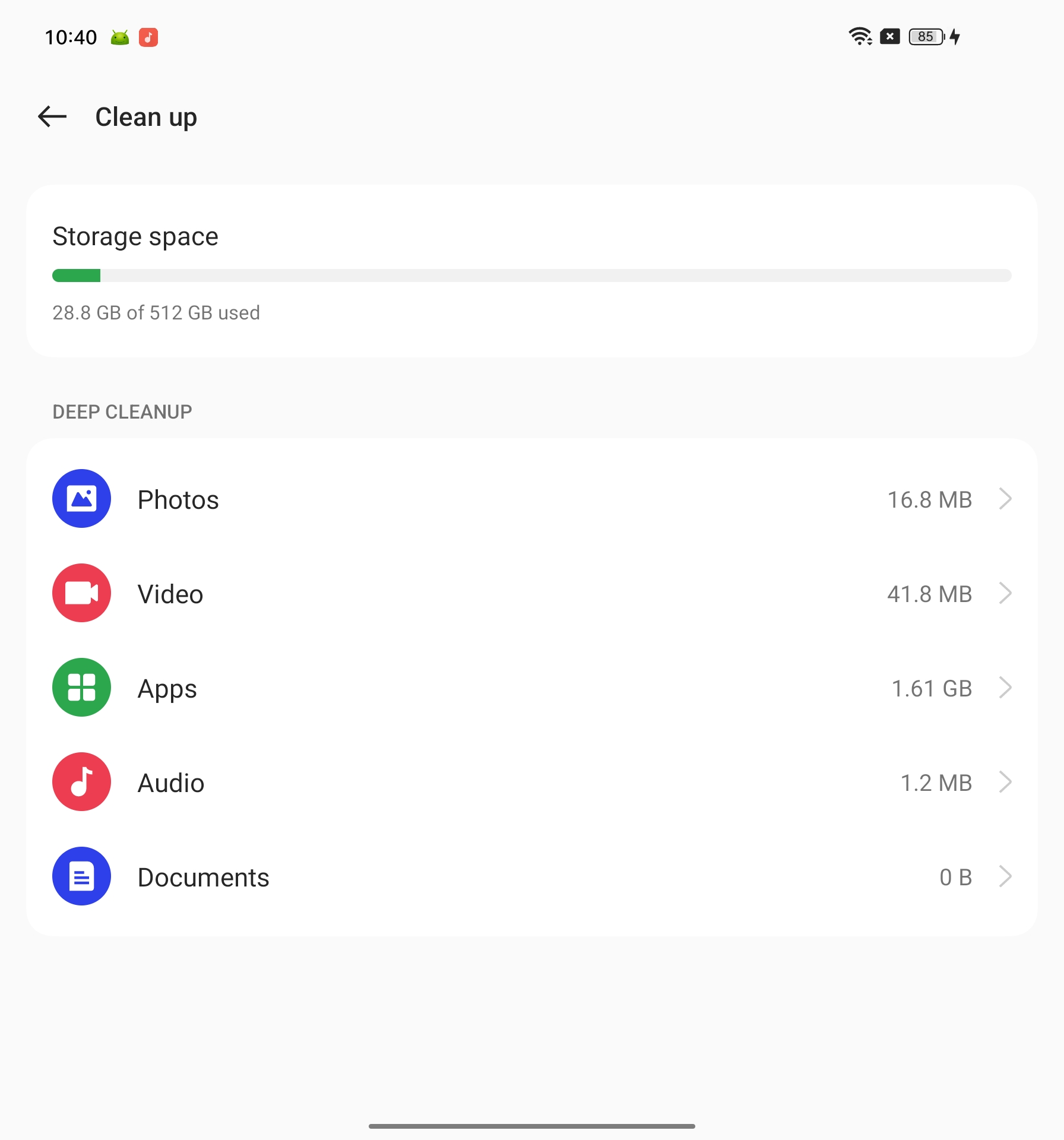This screenshot has height=1140, width=1064.
Task: Open Apps details via its chevron
Action: 1006,688
